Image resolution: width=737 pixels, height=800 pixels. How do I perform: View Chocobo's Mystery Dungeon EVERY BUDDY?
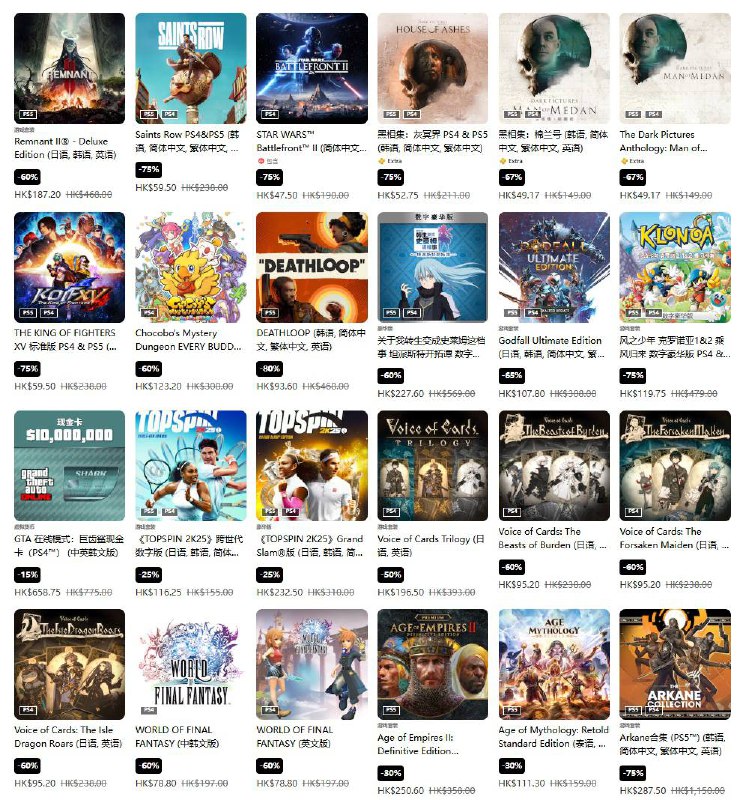190,266
